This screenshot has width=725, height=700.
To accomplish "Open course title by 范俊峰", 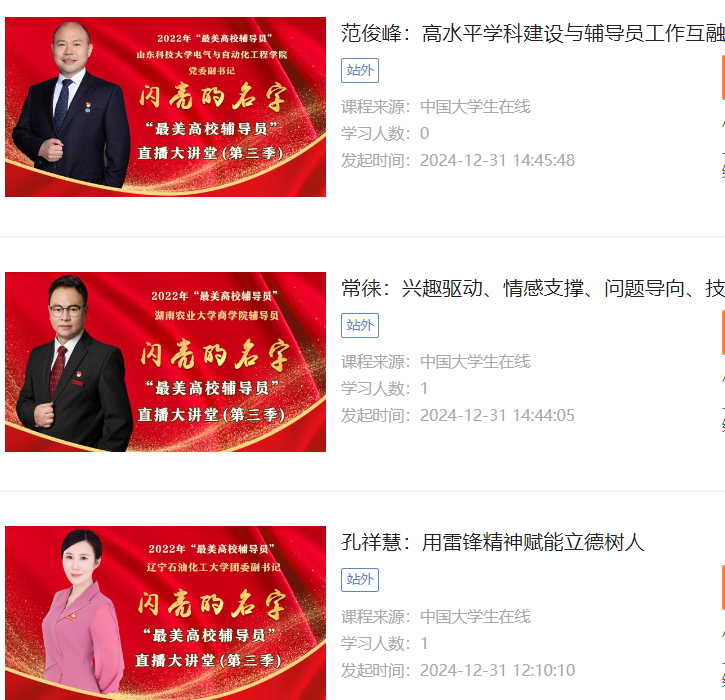I will coord(532,34).
